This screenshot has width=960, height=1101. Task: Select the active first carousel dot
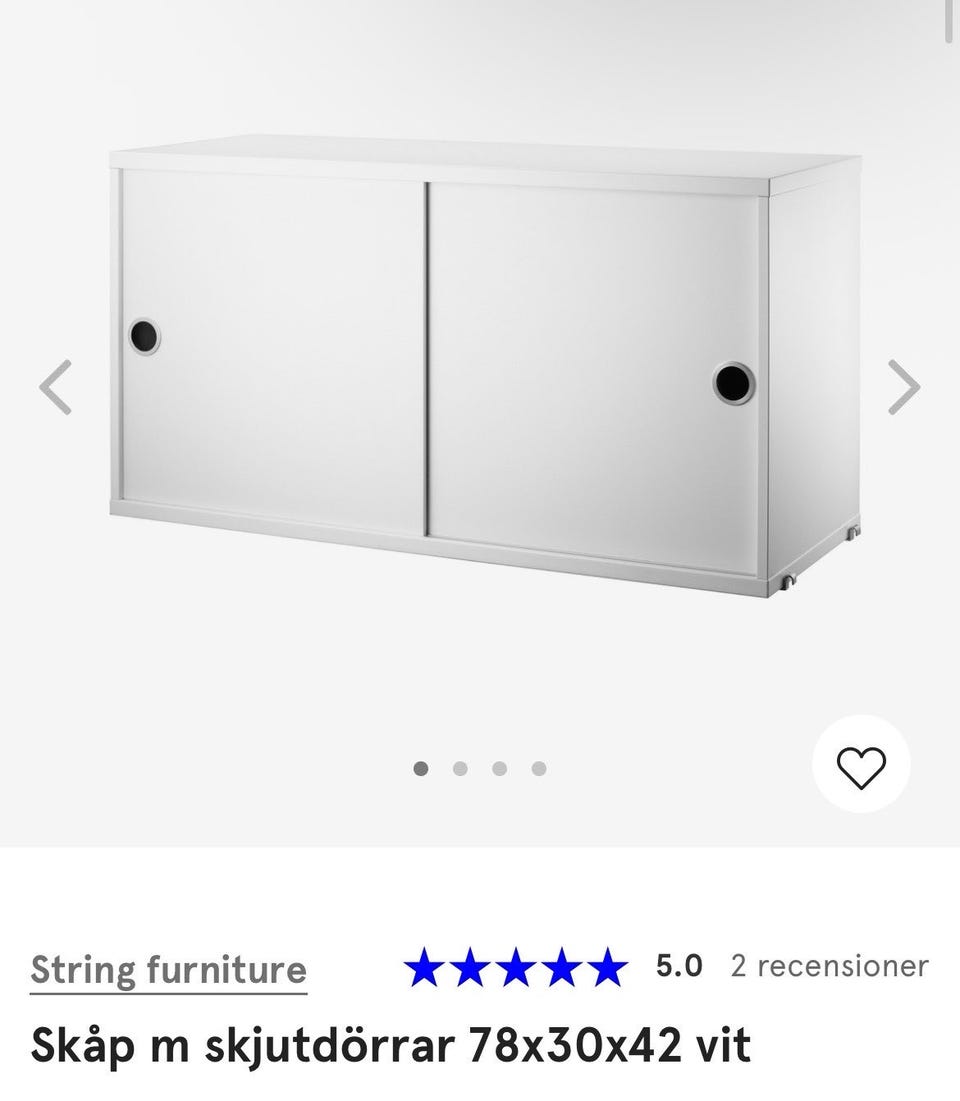tap(422, 768)
